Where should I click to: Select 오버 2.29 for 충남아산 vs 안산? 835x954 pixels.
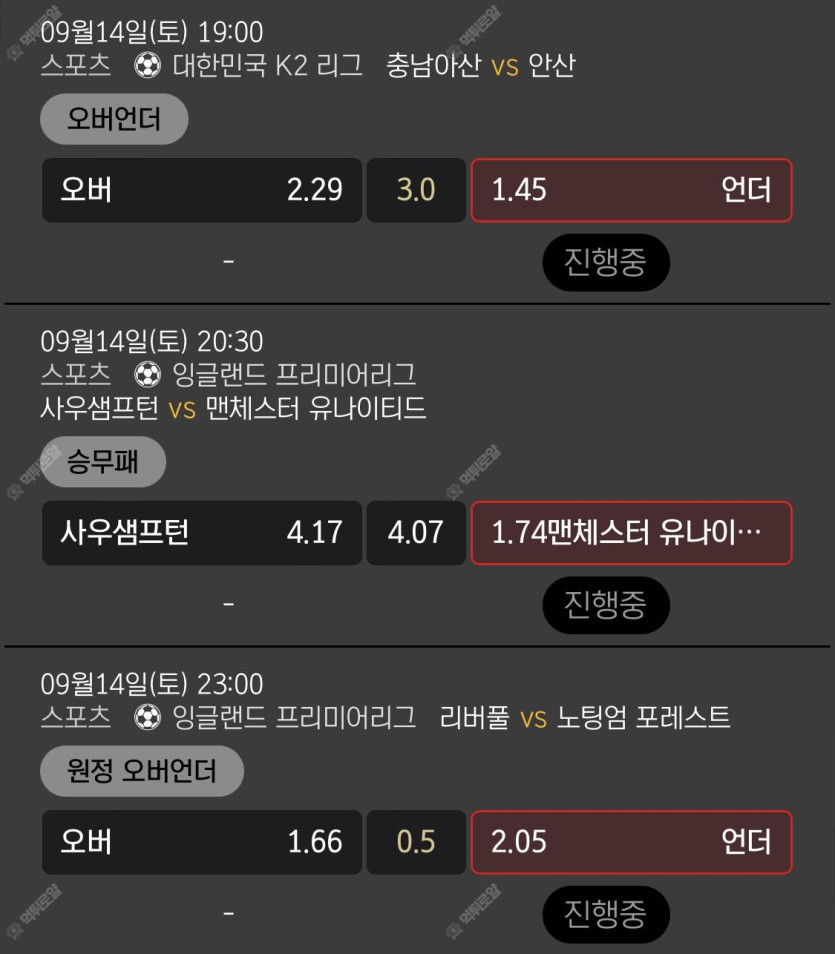pos(201,190)
